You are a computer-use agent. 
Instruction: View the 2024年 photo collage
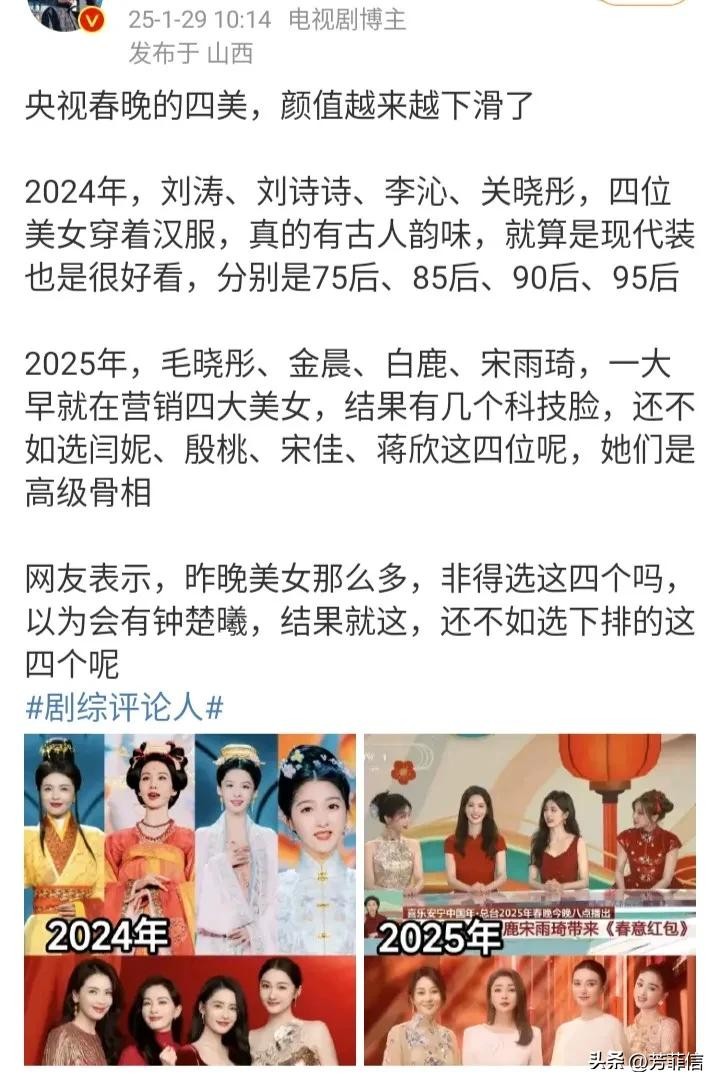click(190, 898)
